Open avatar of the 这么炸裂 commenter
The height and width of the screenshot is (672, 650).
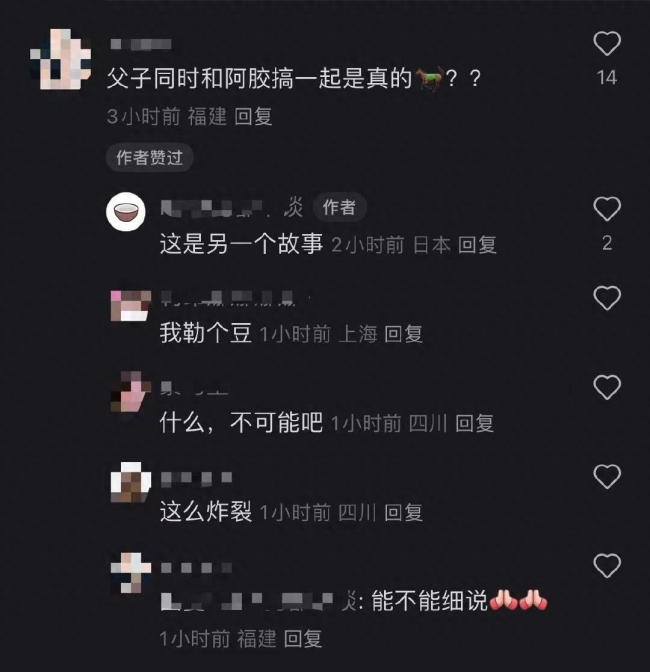click(130, 484)
